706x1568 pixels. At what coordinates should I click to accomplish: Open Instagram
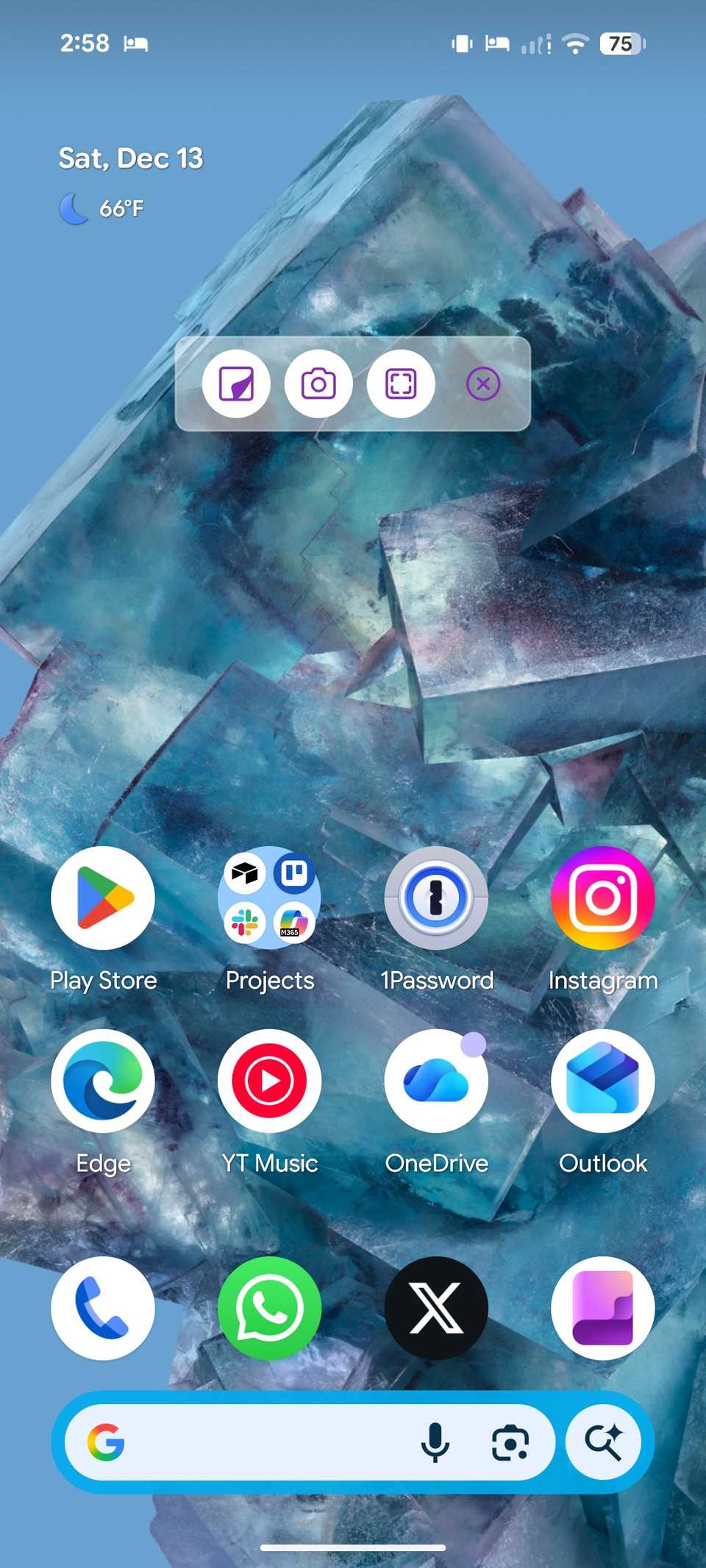[602, 898]
